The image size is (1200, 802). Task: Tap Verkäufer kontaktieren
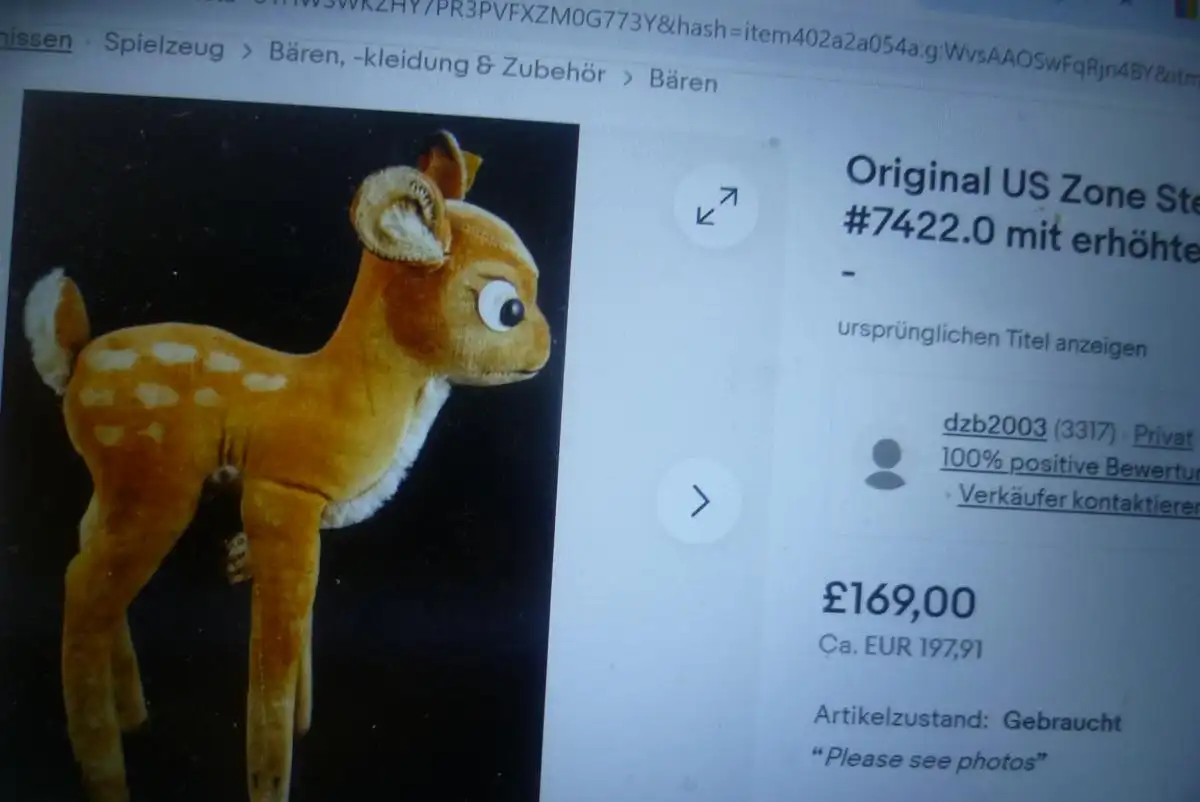click(x=1078, y=498)
